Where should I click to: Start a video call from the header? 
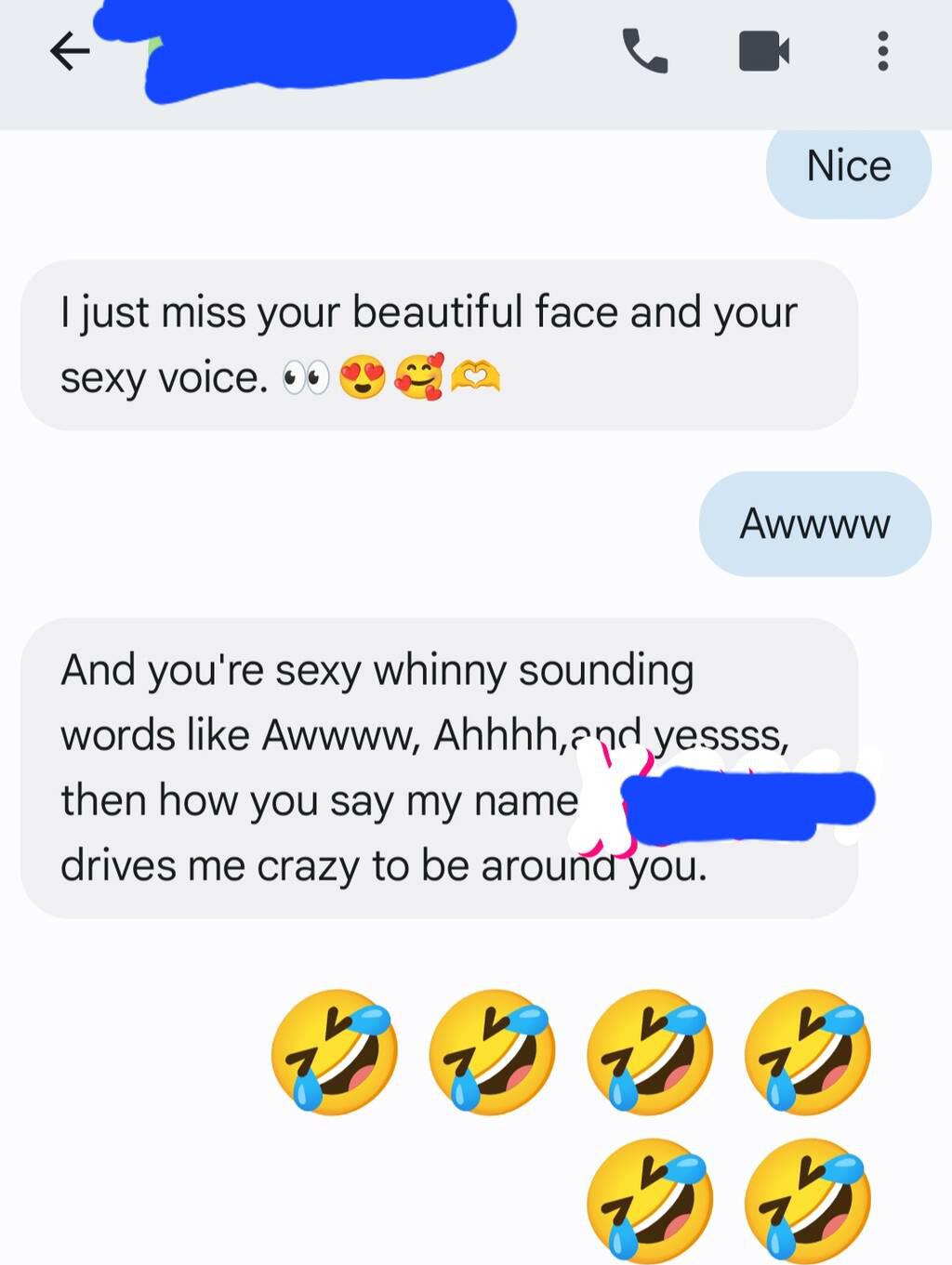point(763,51)
